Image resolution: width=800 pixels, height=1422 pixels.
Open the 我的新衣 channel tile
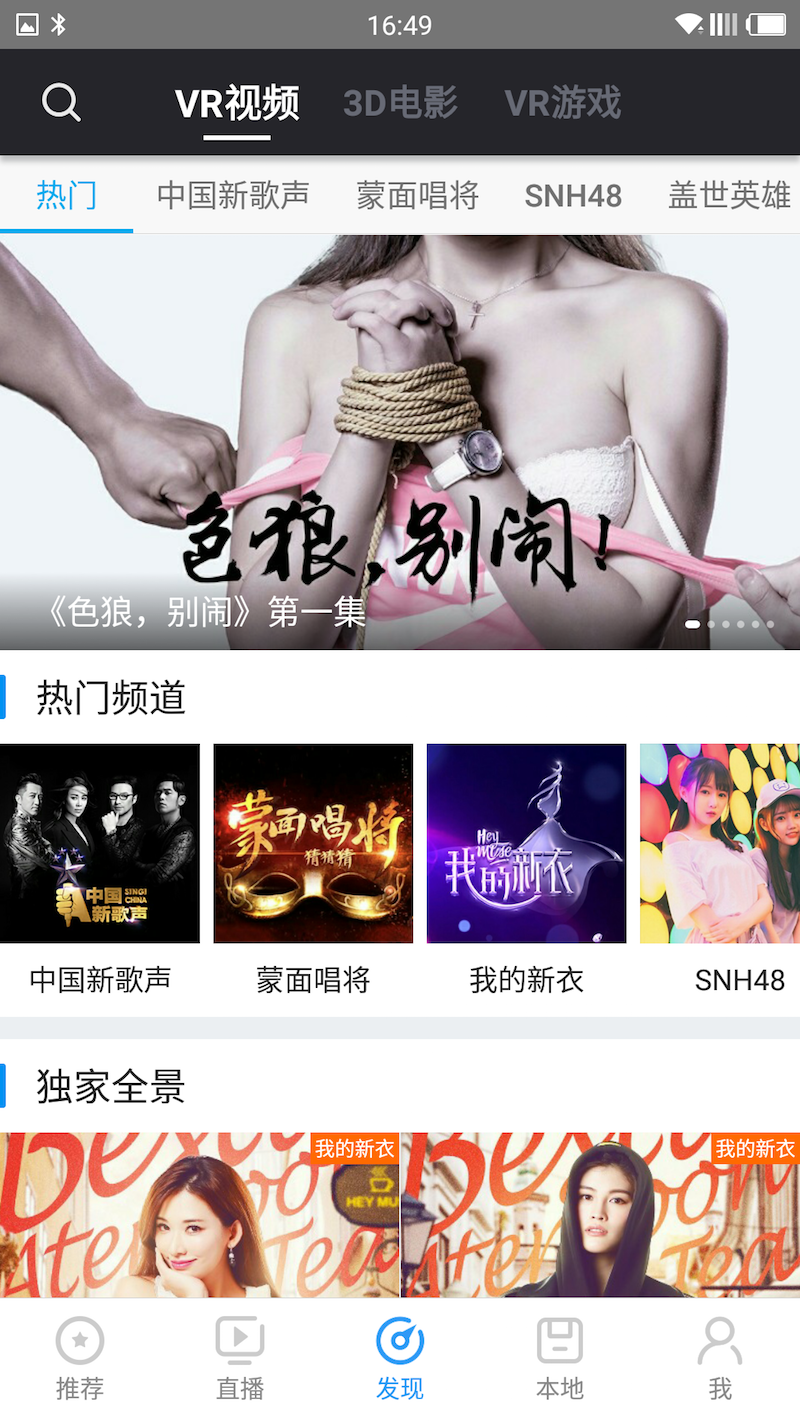[x=526, y=843]
